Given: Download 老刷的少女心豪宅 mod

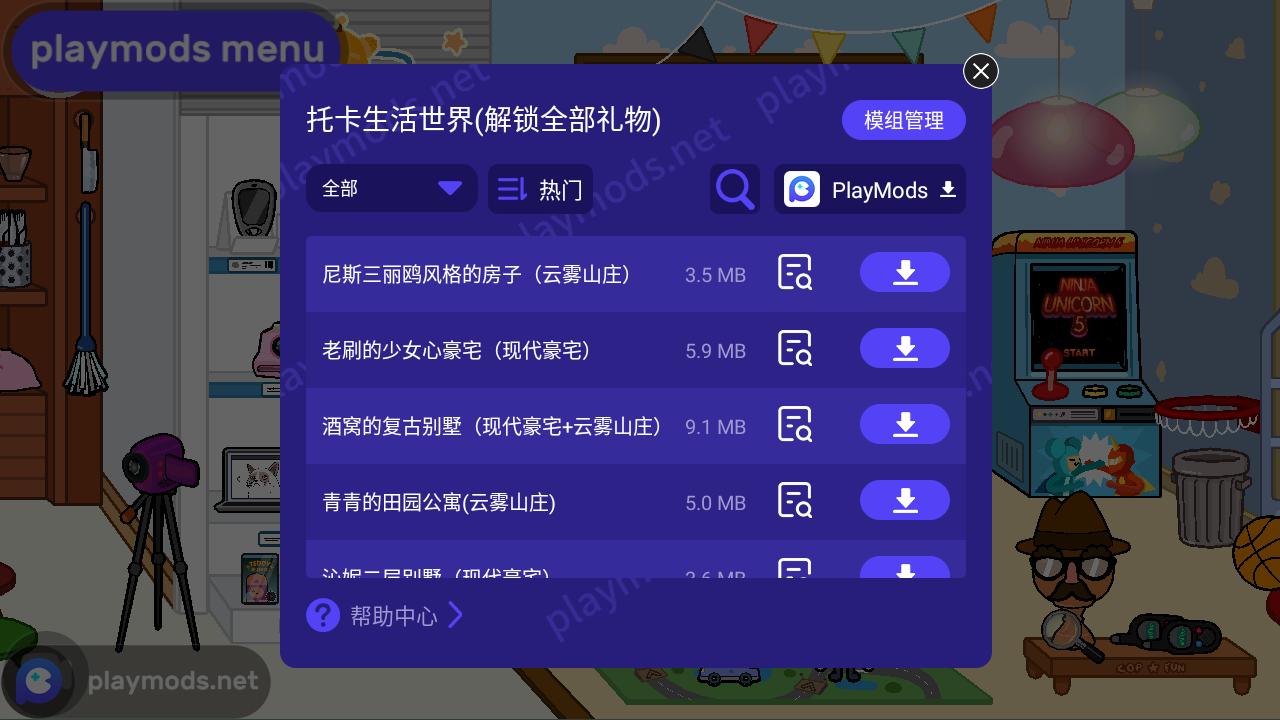Looking at the screenshot, I should click(x=904, y=349).
